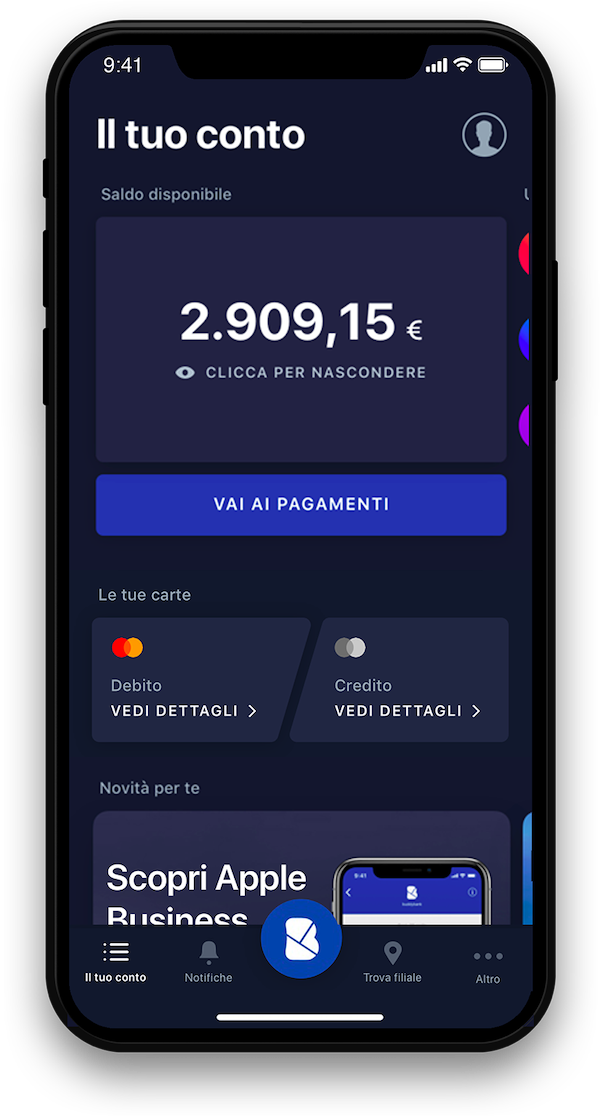The height and width of the screenshot is (1116, 600).
Task: Open the Altro tab
Action: [488, 964]
